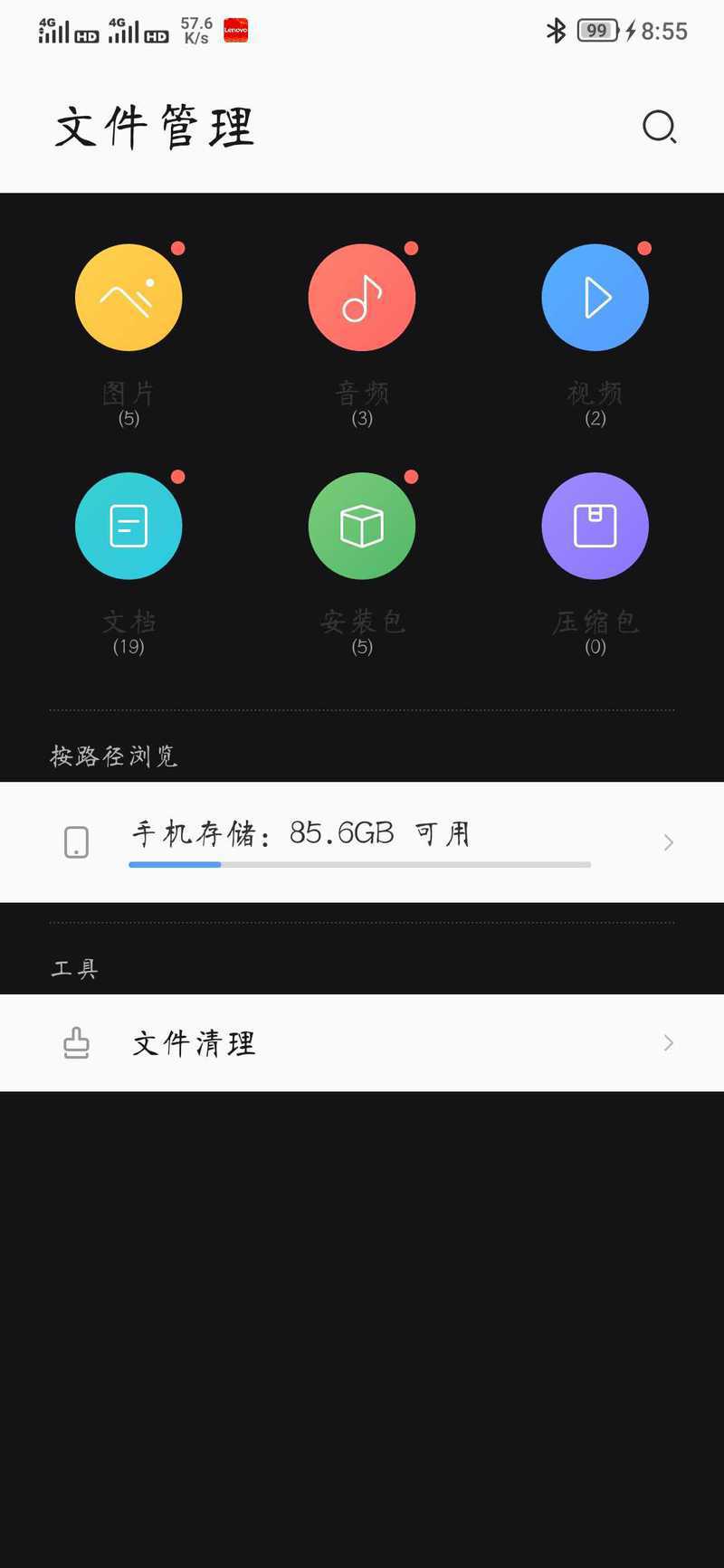Open the 文件清理 file cleanup tool
Image resolution: width=724 pixels, height=1568 pixels.
[362, 1042]
